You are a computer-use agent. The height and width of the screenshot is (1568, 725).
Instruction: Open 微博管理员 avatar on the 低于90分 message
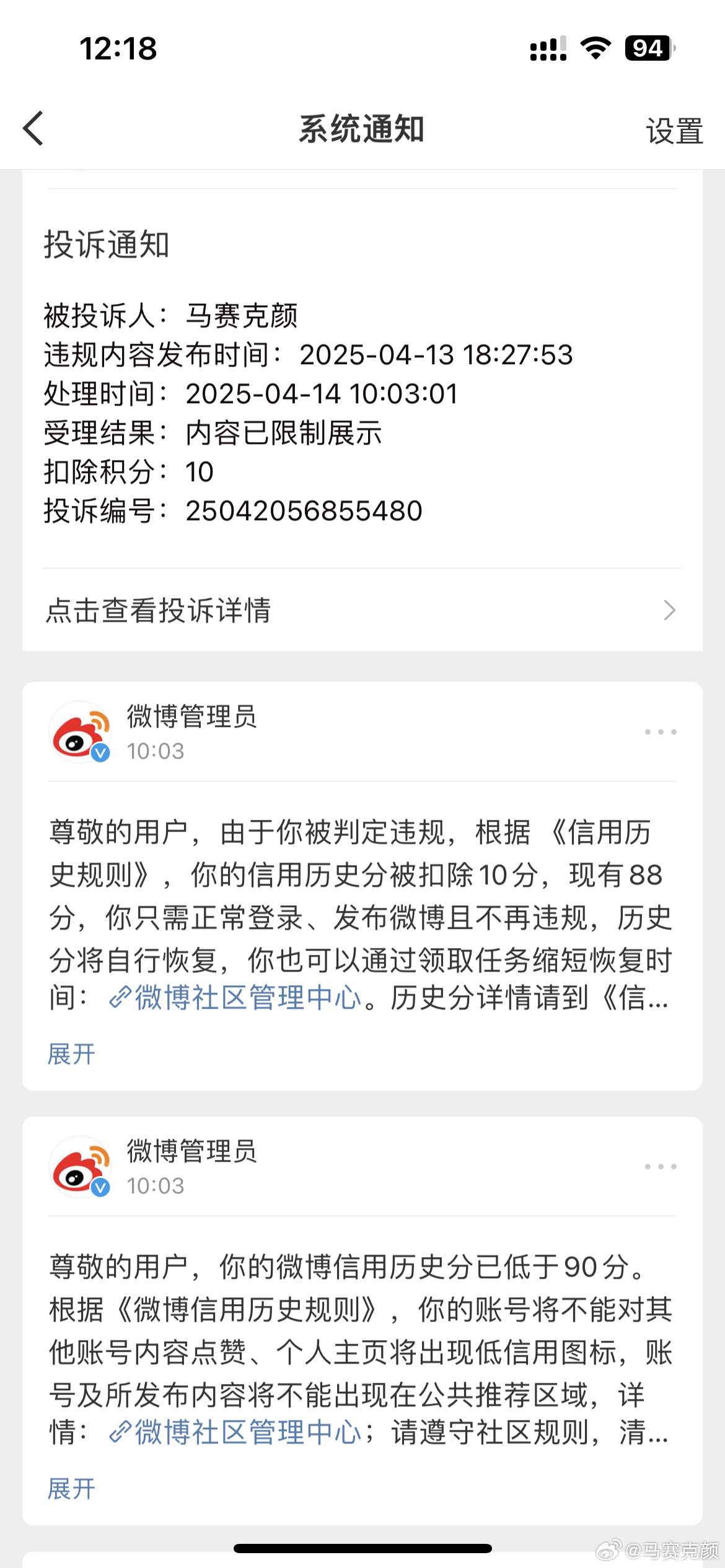[80, 1167]
